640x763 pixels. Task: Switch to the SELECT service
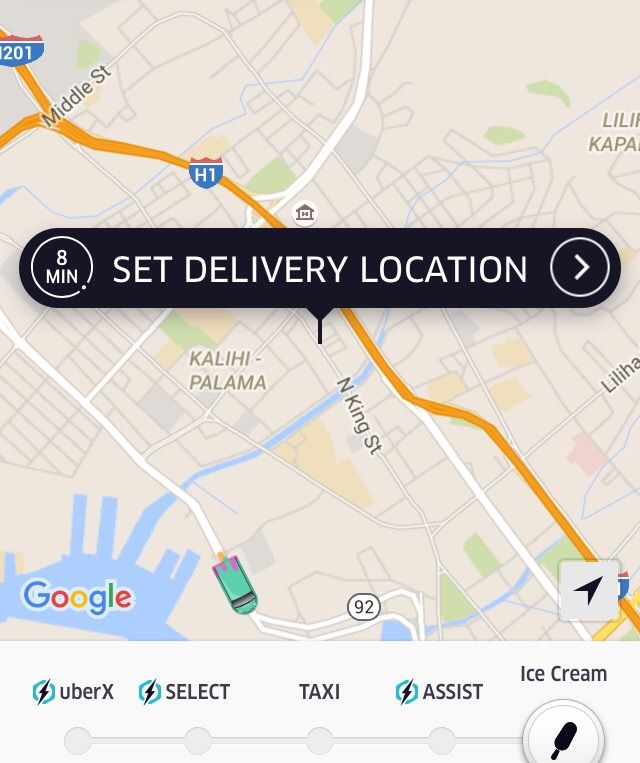point(198,741)
